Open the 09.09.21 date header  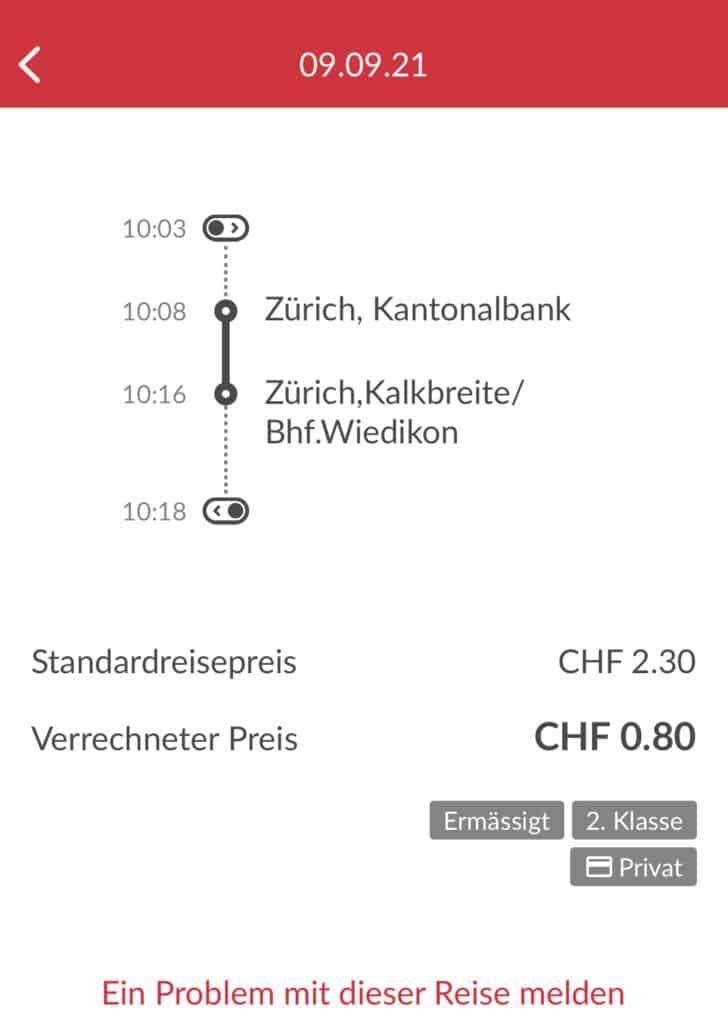pos(364,64)
